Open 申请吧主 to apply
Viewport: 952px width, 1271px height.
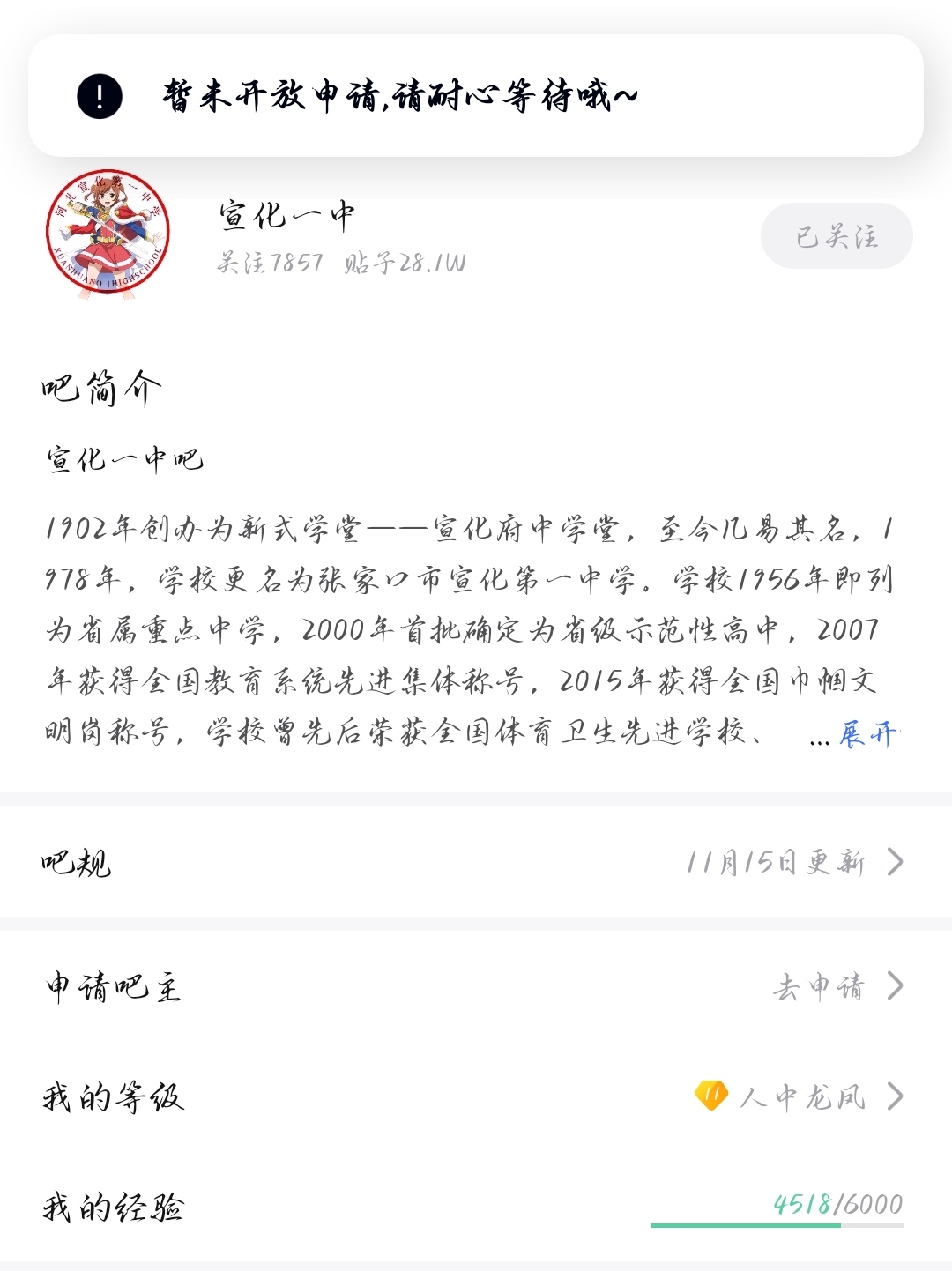[476, 986]
